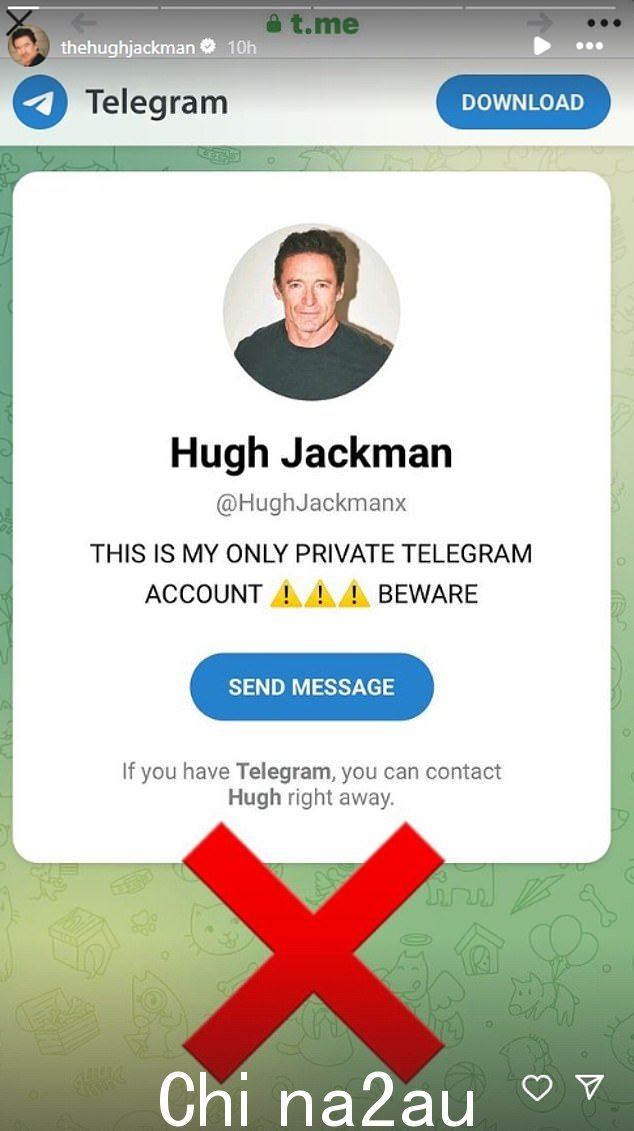The height and width of the screenshot is (1131, 634).
Task: Share the story via paper plane
Action: click(x=590, y=1087)
